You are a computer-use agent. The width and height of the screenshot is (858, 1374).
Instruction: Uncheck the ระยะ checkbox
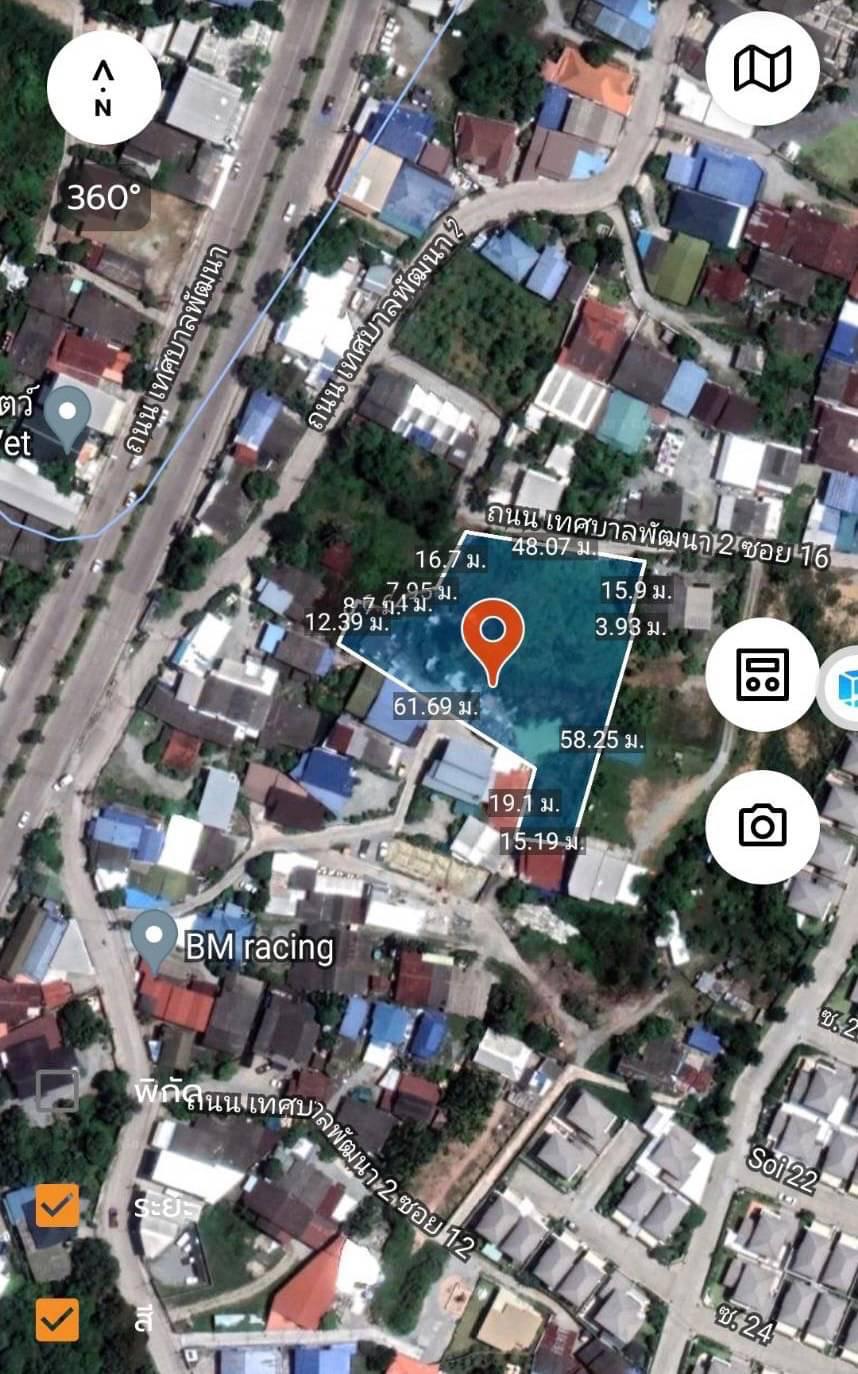[x=58, y=1205]
